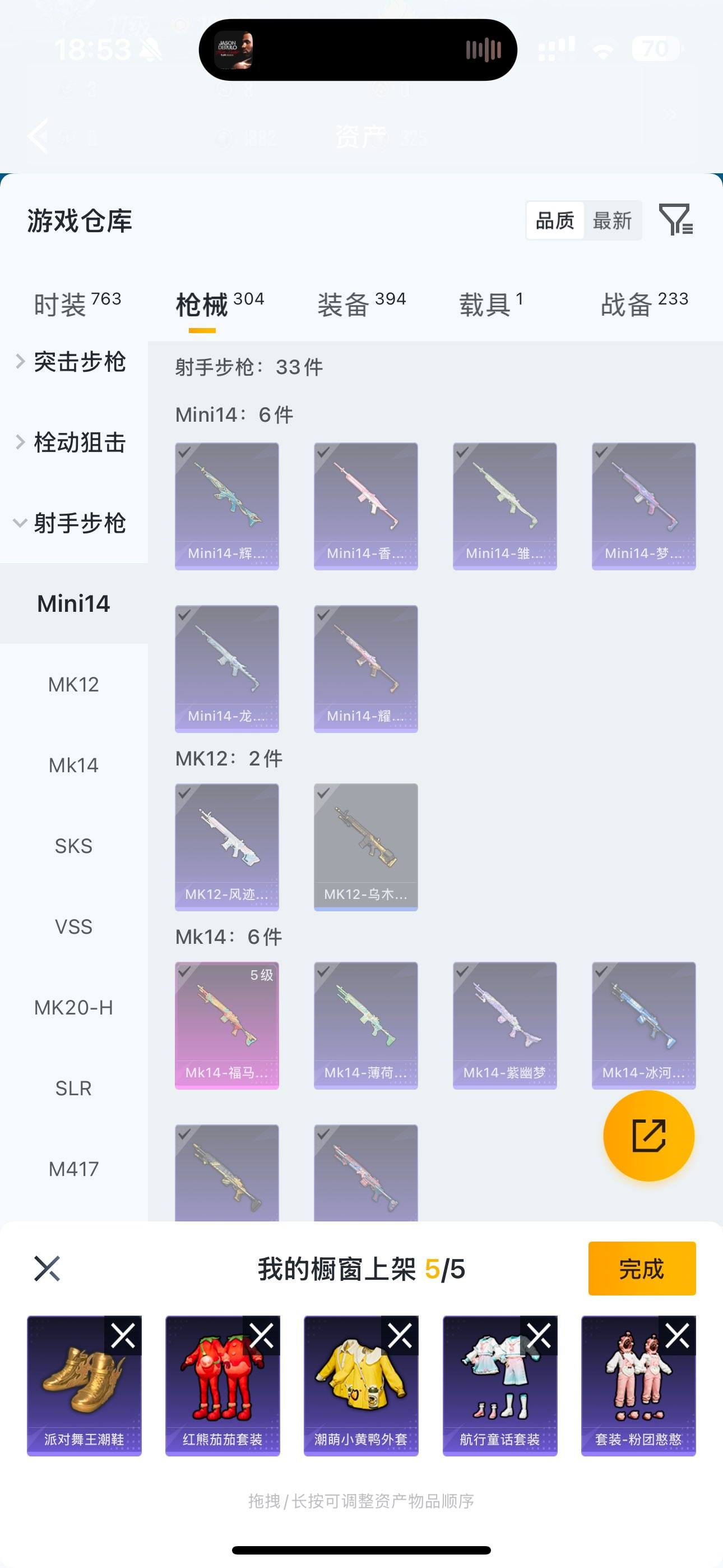This screenshot has height=1568, width=723.
Task: Select the Mk14-福马 level 5 skin
Action: tap(227, 1025)
